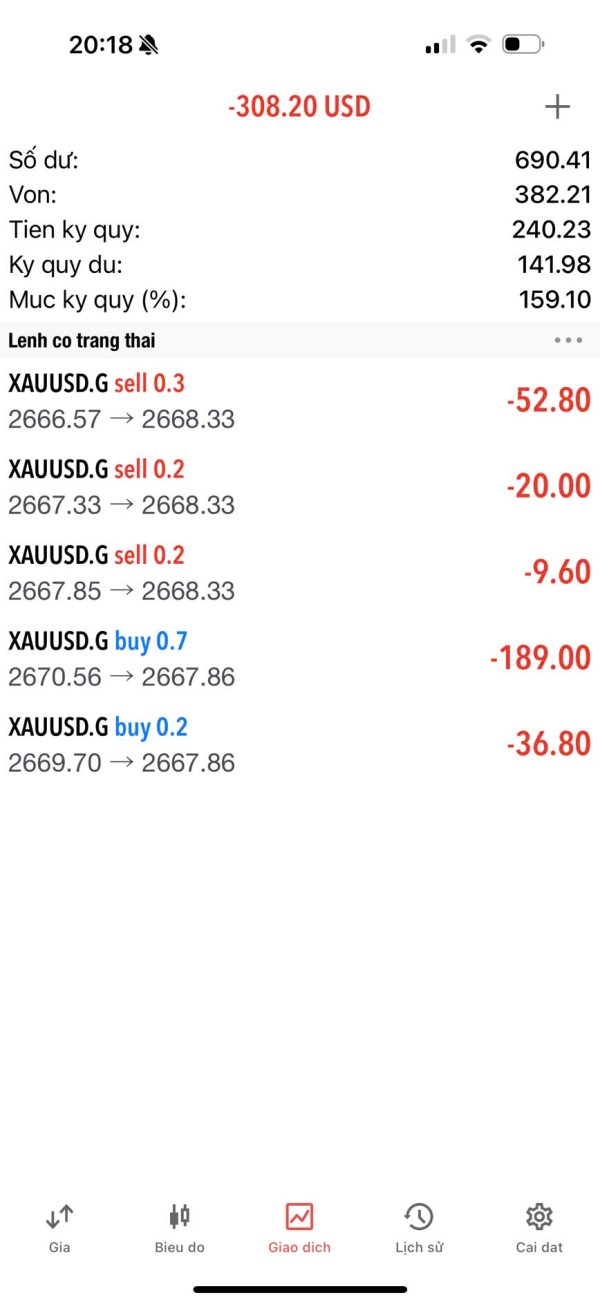The height and width of the screenshot is (1304, 600).
Task: Select the Giao dich tab
Action: [x=299, y=1229]
